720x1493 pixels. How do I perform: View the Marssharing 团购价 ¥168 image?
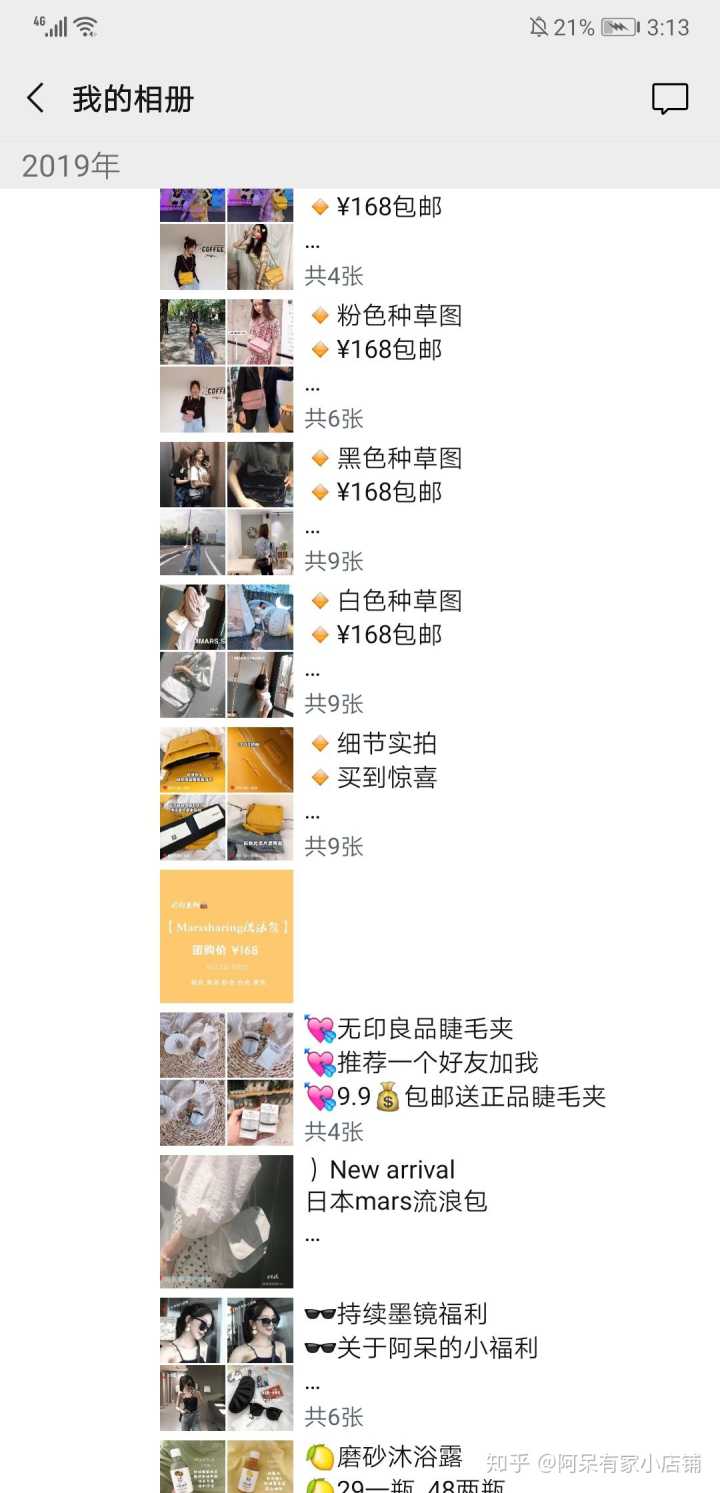tap(227, 936)
